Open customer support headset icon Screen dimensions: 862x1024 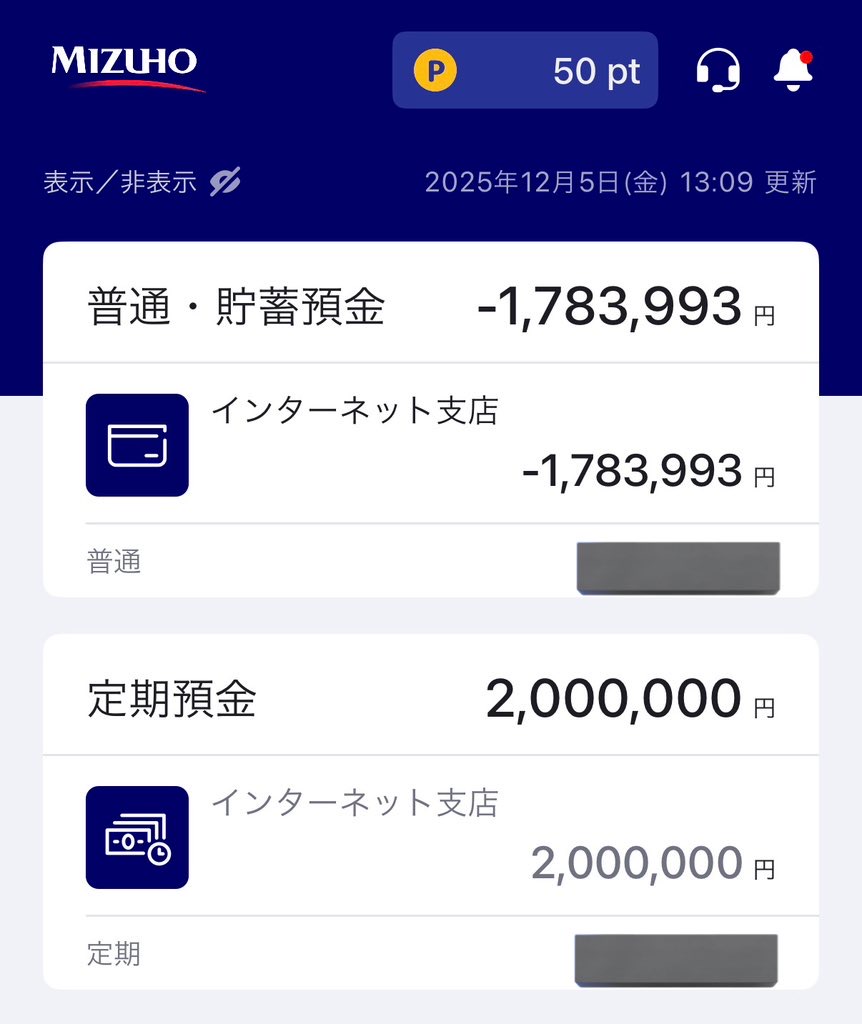[x=717, y=71]
